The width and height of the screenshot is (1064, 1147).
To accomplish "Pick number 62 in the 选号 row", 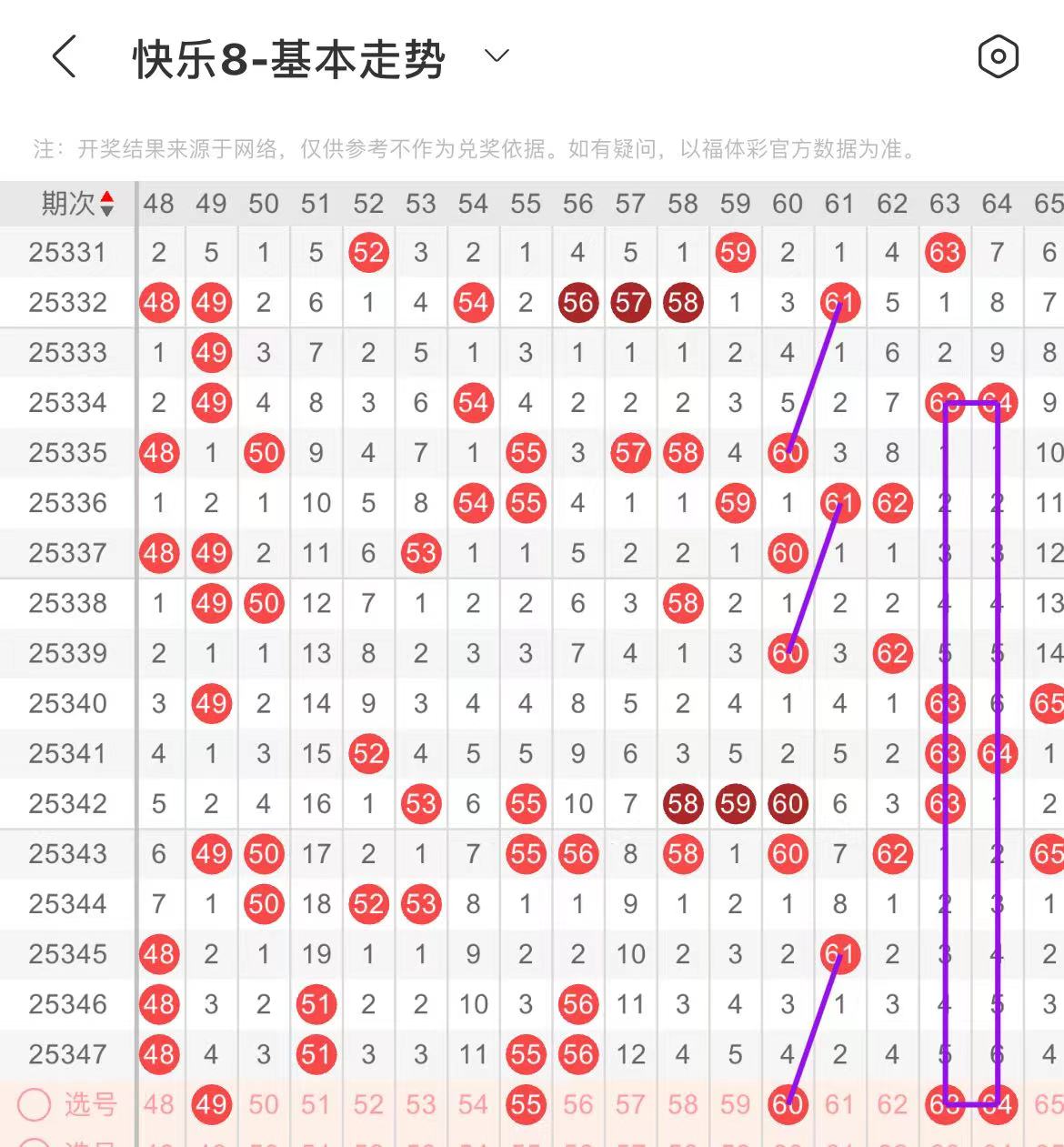I will tap(892, 1104).
